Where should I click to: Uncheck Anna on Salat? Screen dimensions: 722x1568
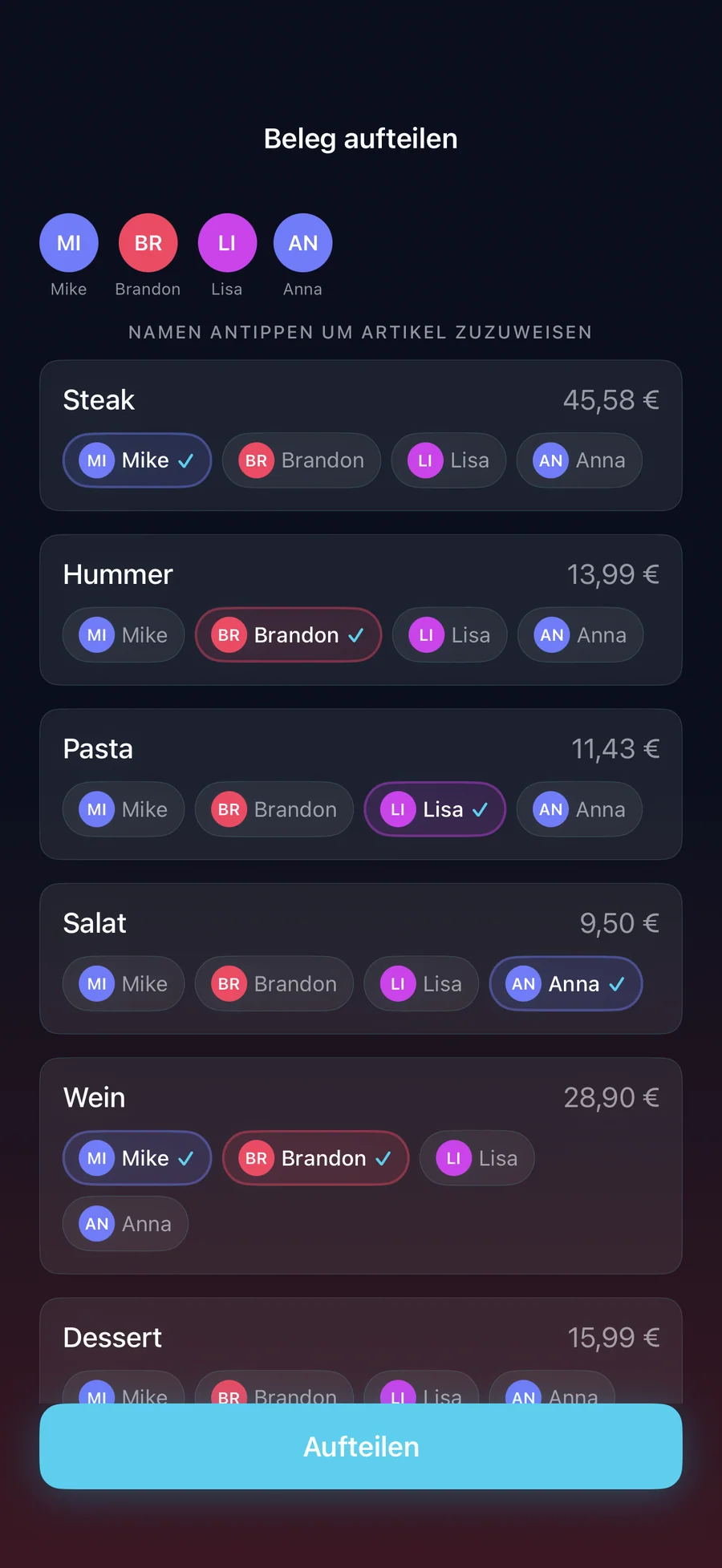coord(566,984)
